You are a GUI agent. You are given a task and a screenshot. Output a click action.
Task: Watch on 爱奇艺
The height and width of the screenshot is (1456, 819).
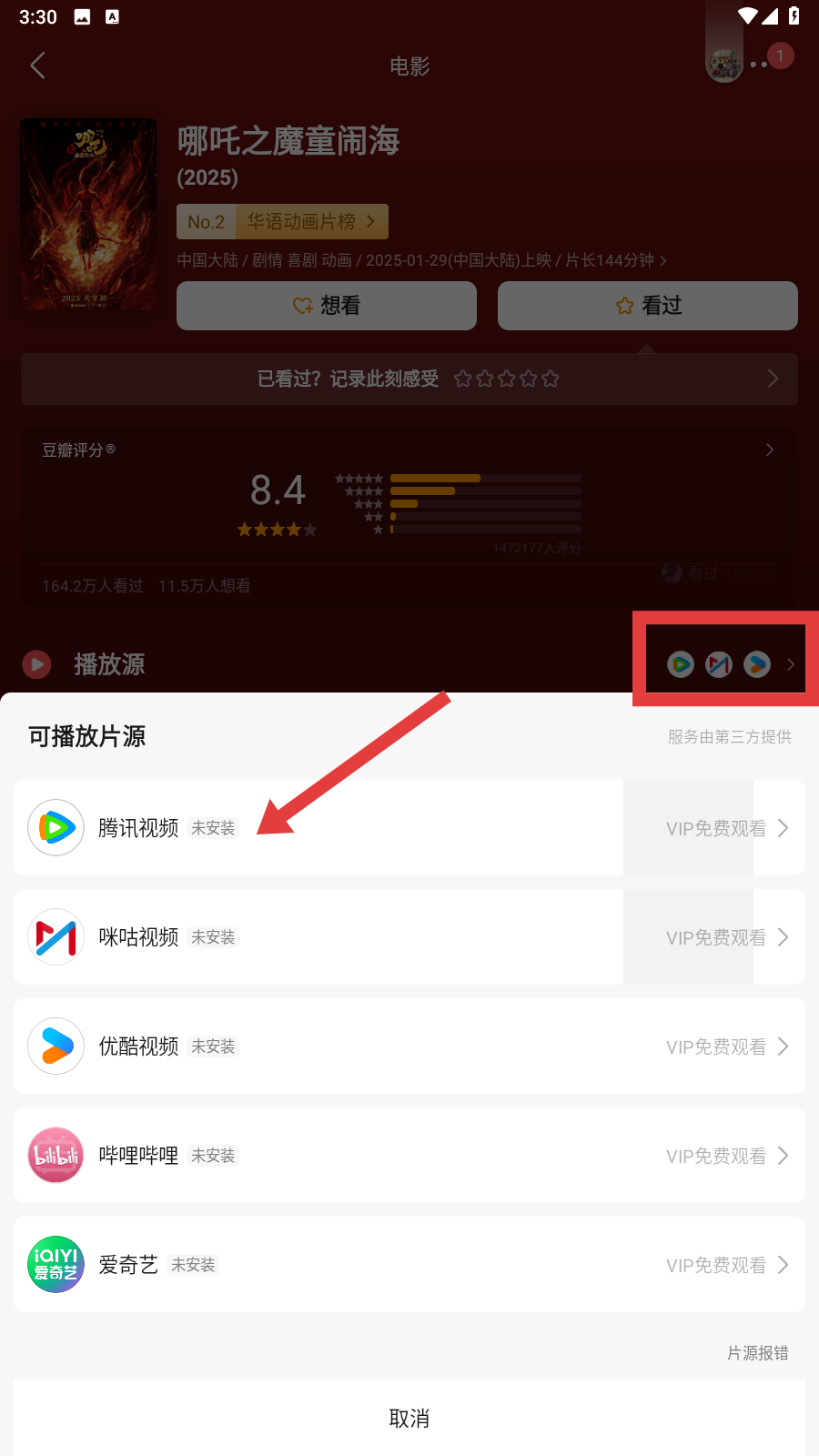409,1265
